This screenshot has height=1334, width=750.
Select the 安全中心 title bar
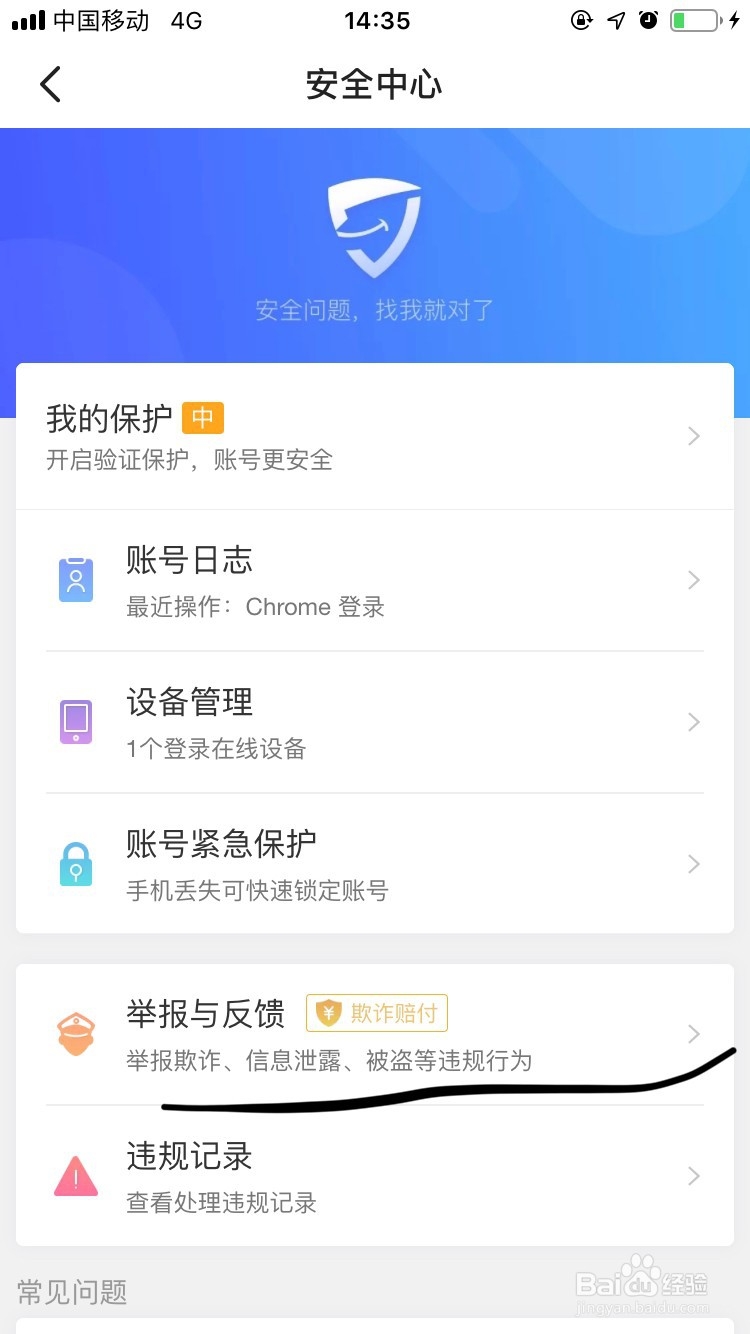[375, 85]
